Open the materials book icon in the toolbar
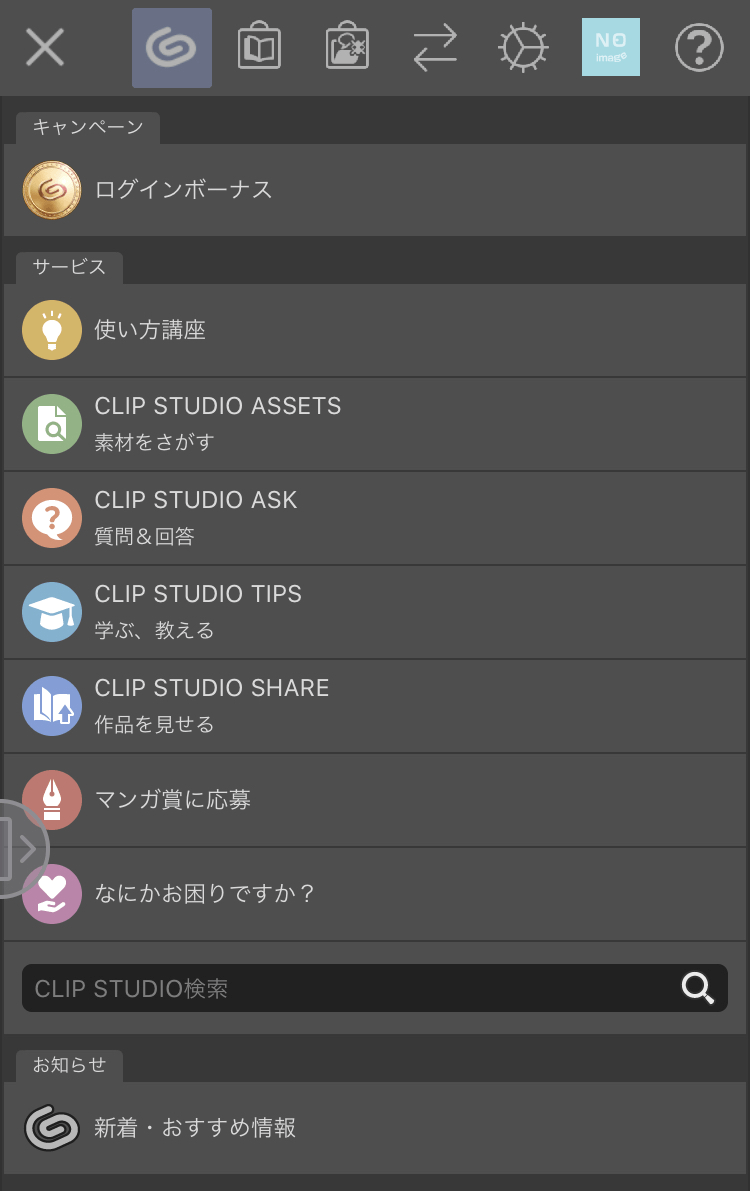The height and width of the screenshot is (1191, 750). [259, 47]
